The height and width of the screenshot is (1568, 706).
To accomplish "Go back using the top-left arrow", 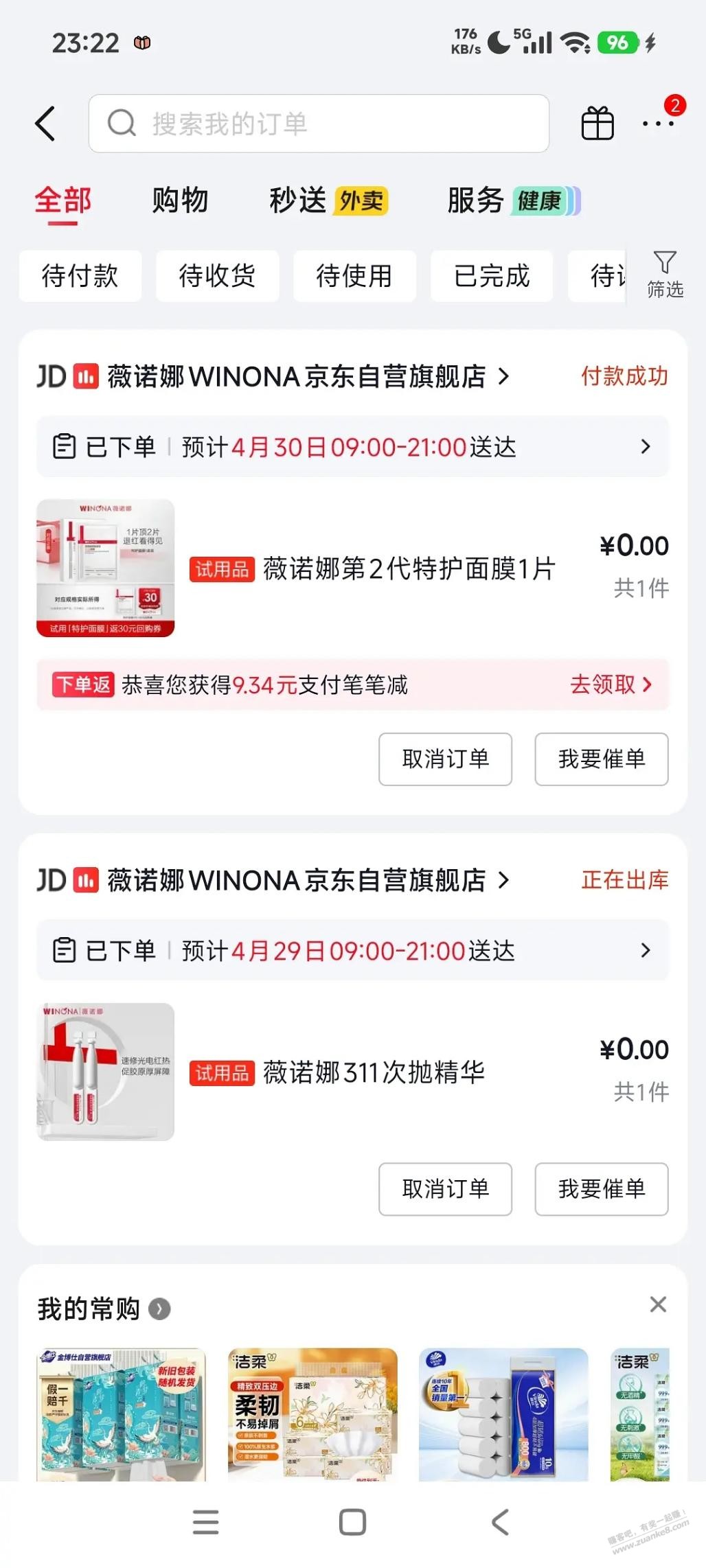I will pos(45,124).
